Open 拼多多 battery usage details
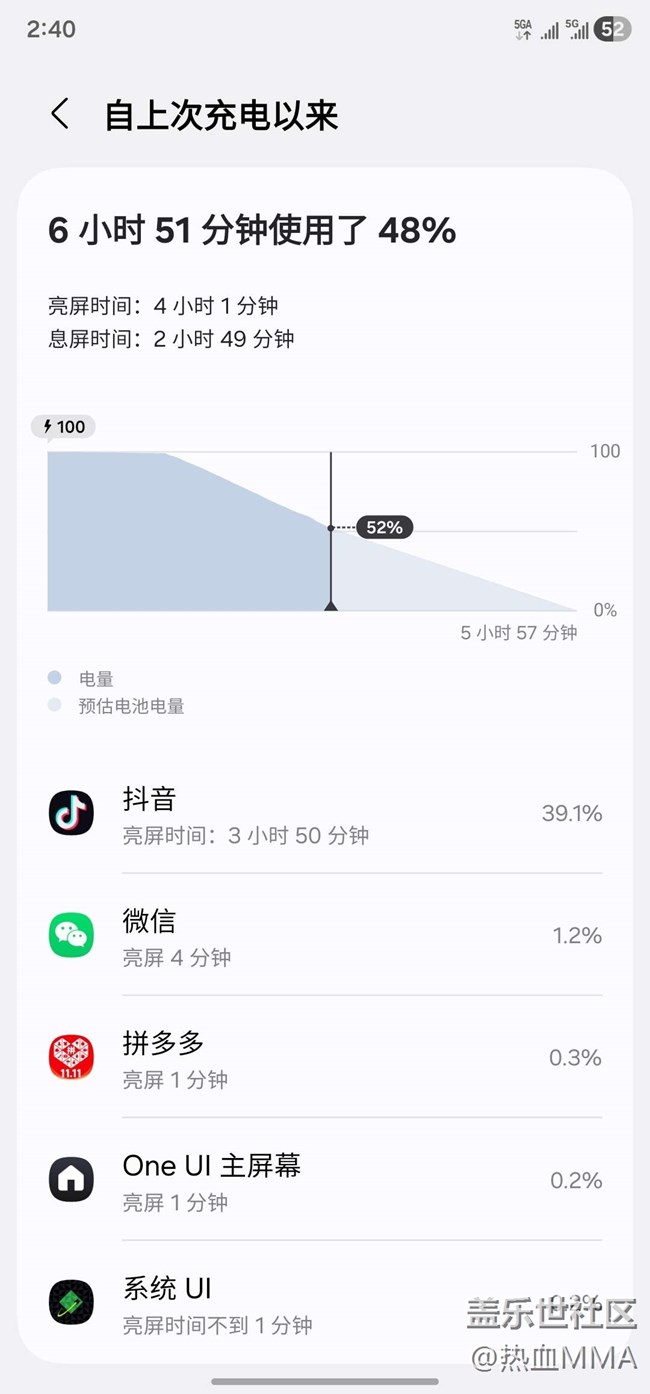The height and width of the screenshot is (1394, 650). click(x=325, y=1058)
